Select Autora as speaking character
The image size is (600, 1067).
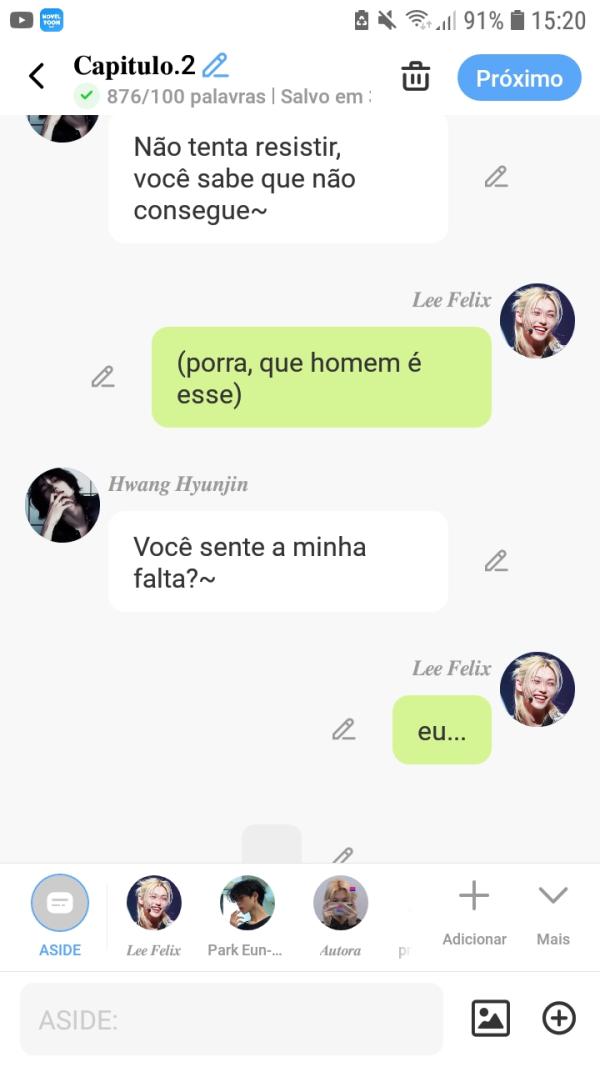click(x=340, y=914)
